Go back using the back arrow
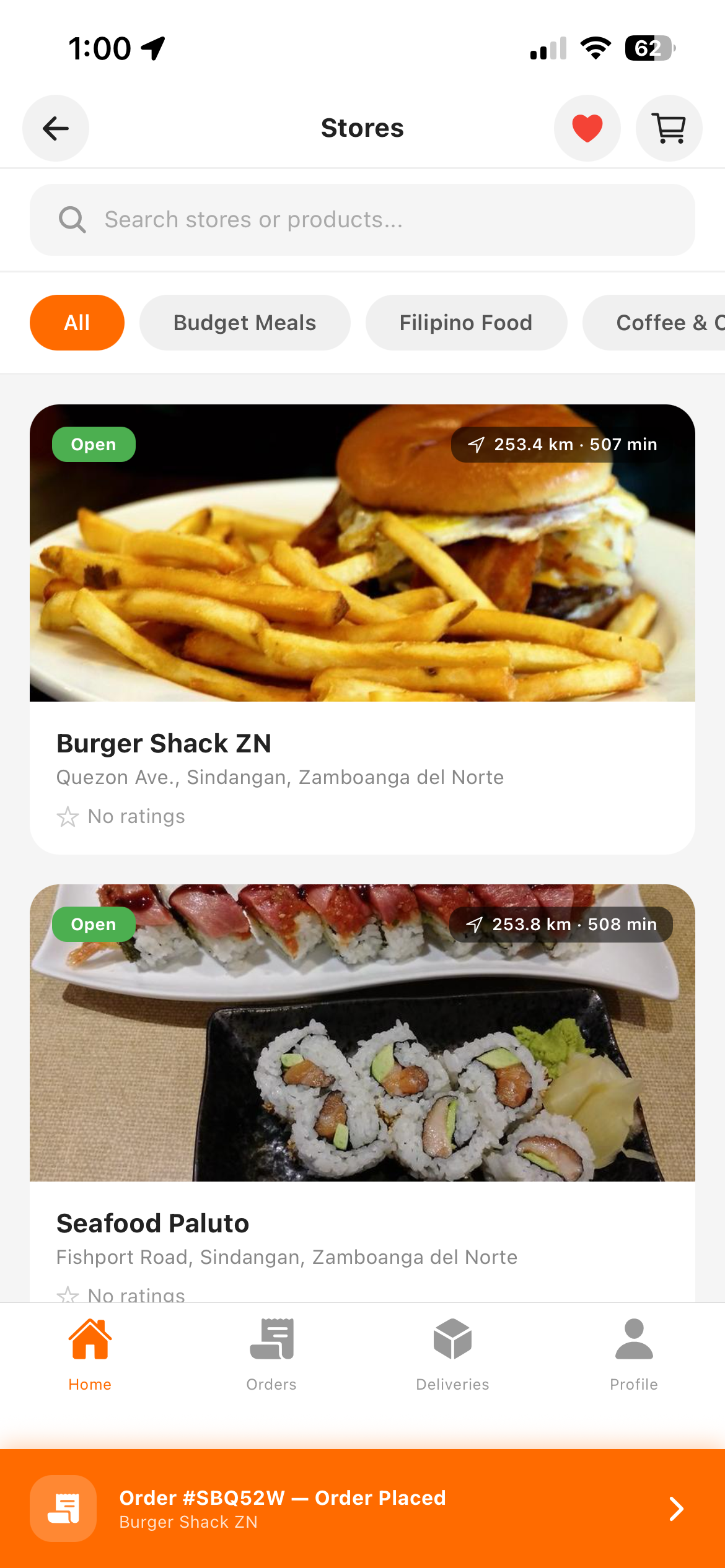Image resolution: width=725 pixels, height=1568 pixels. [x=55, y=128]
